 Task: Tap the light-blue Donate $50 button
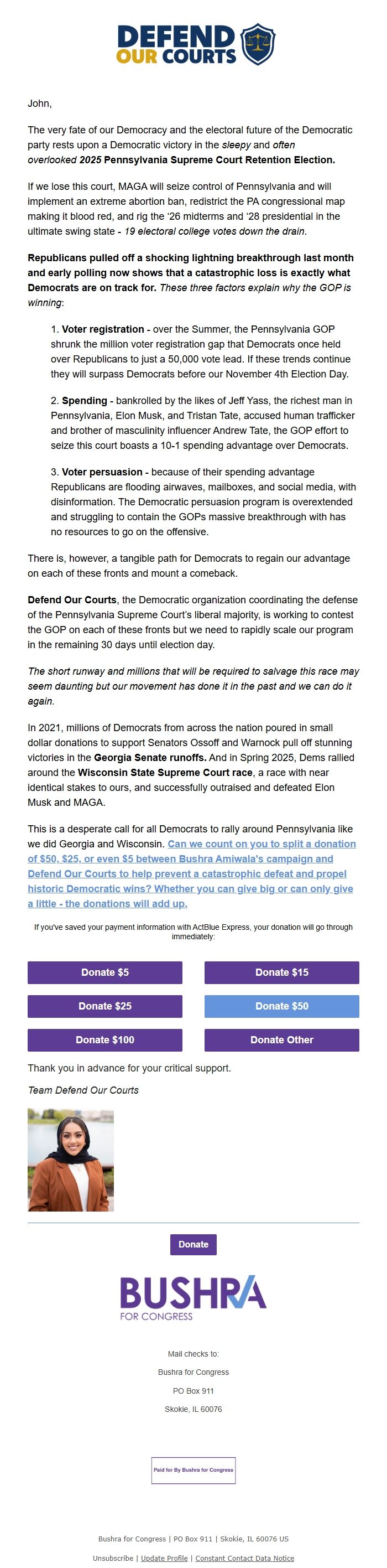tap(281, 1006)
